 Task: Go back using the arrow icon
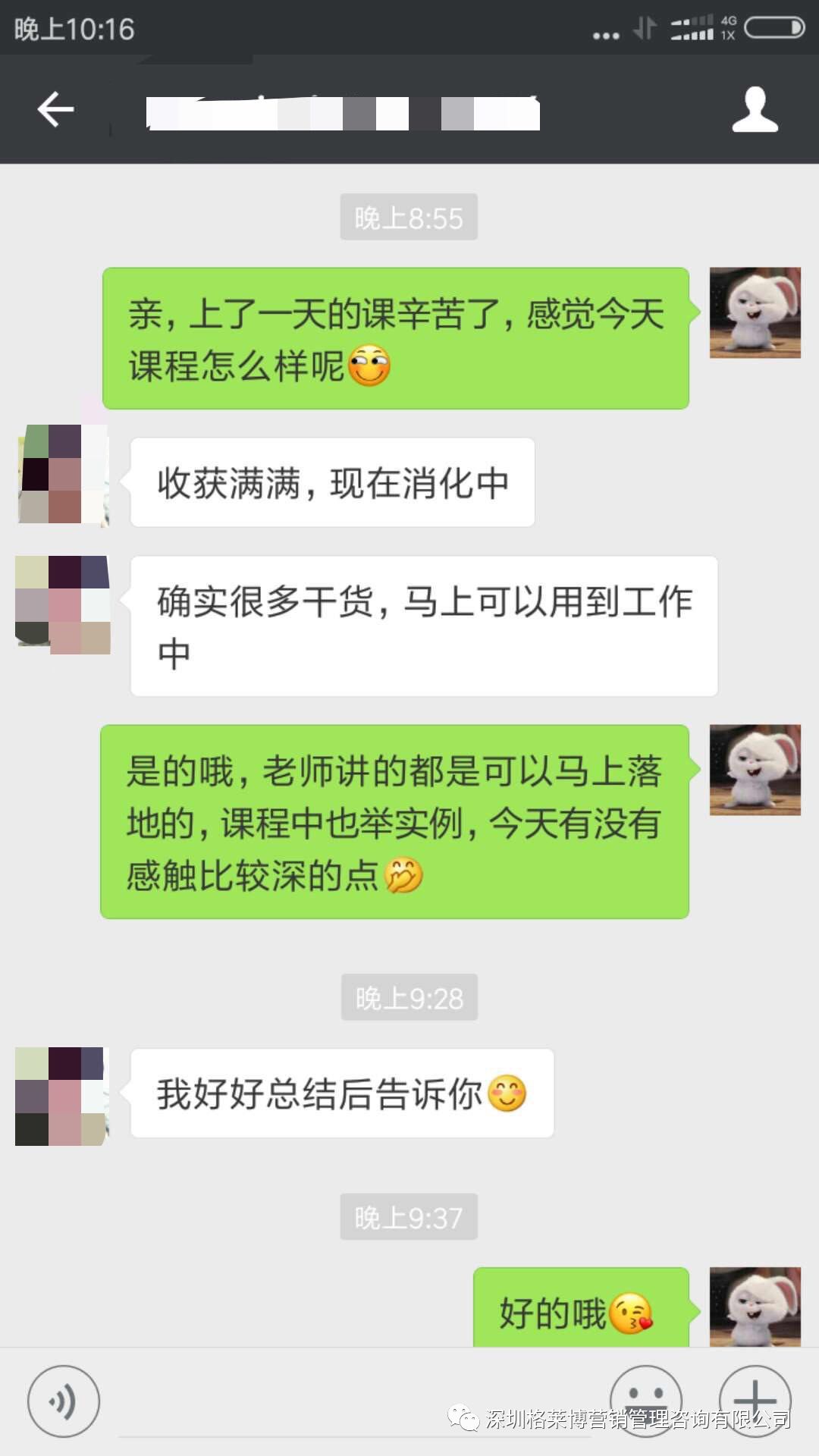tap(55, 109)
